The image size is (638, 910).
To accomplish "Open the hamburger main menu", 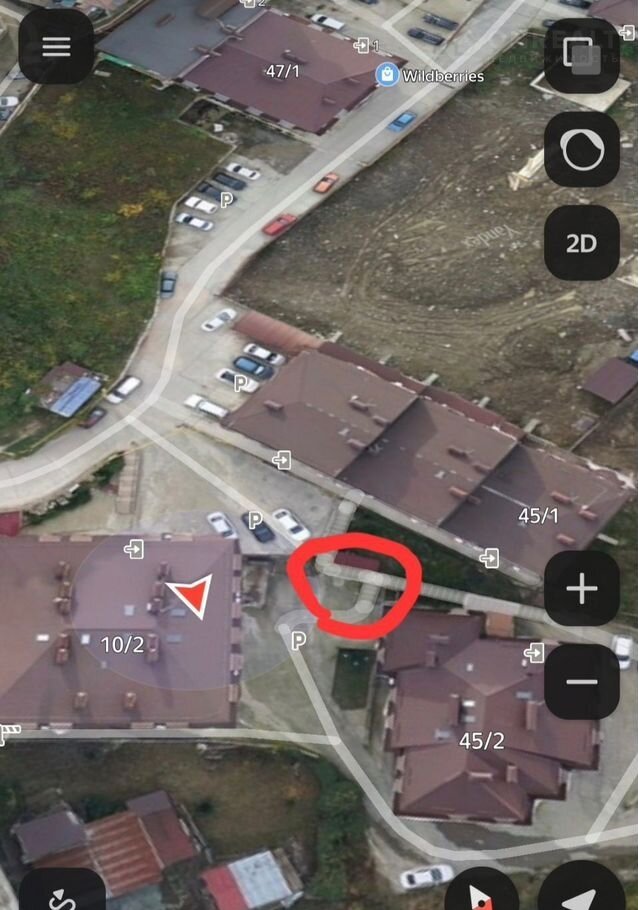I will click(x=56, y=47).
